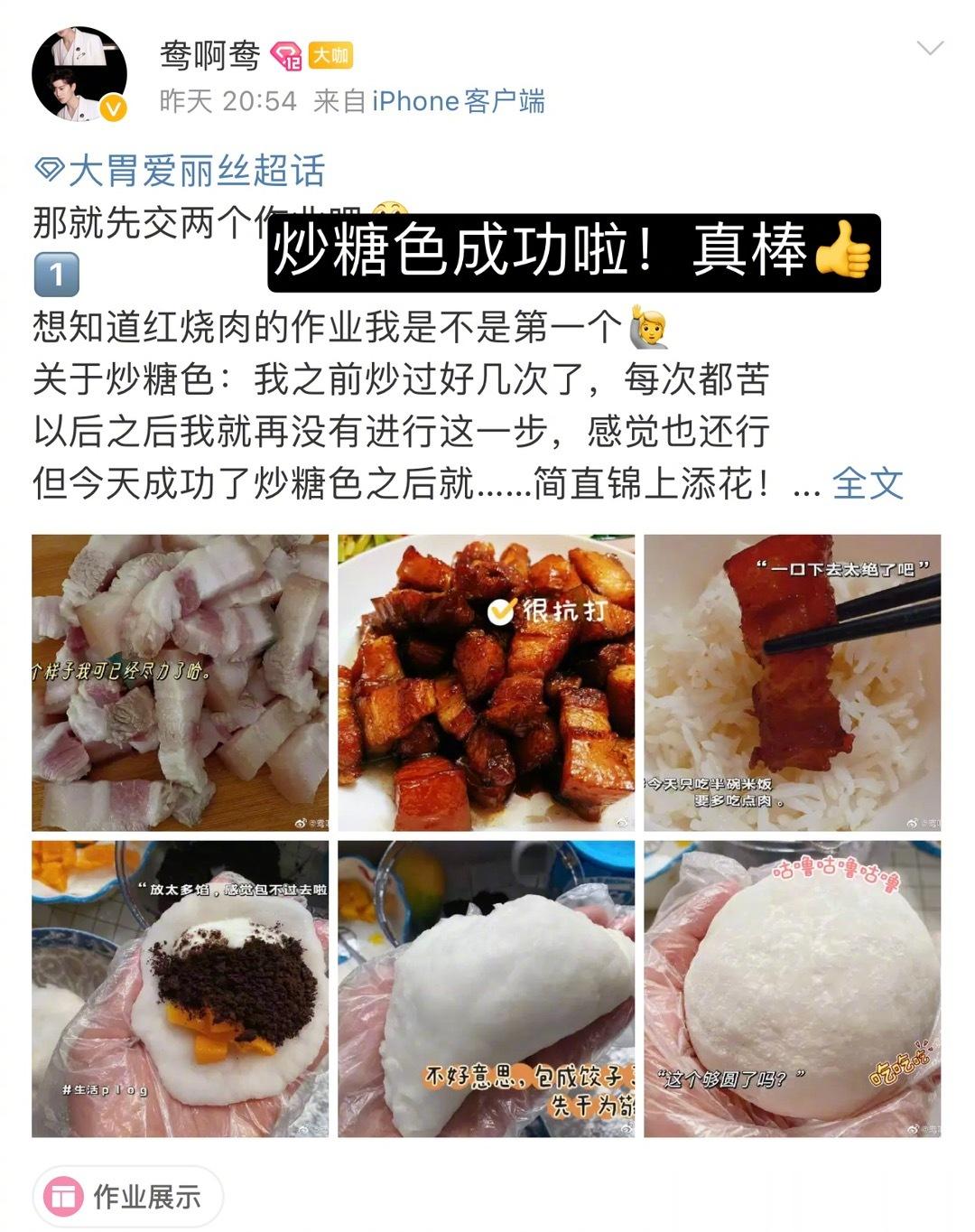Screen dimensions: 975x1232
Task: Open the iPhone客户端 source link
Action: (x=459, y=101)
